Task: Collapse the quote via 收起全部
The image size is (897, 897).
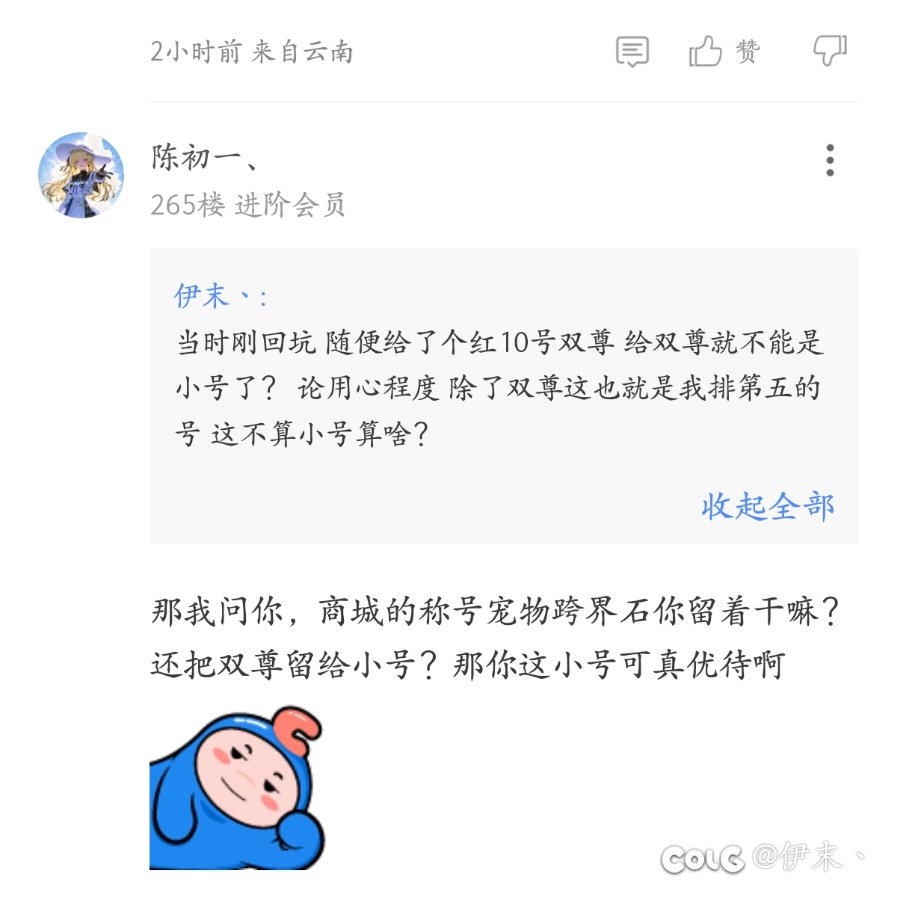Action: [x=767, y=506]
